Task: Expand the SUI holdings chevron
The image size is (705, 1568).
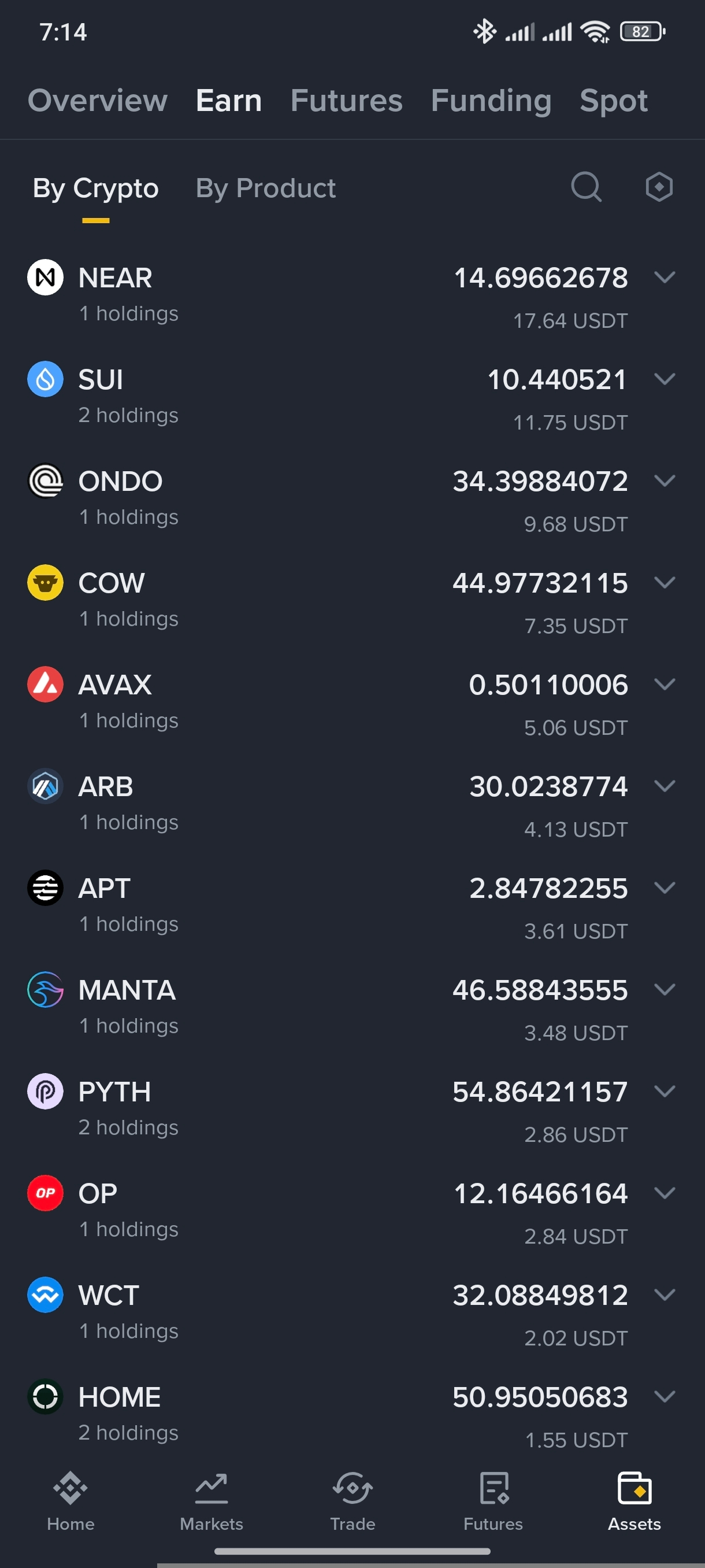Action: (x=664, y=379)
